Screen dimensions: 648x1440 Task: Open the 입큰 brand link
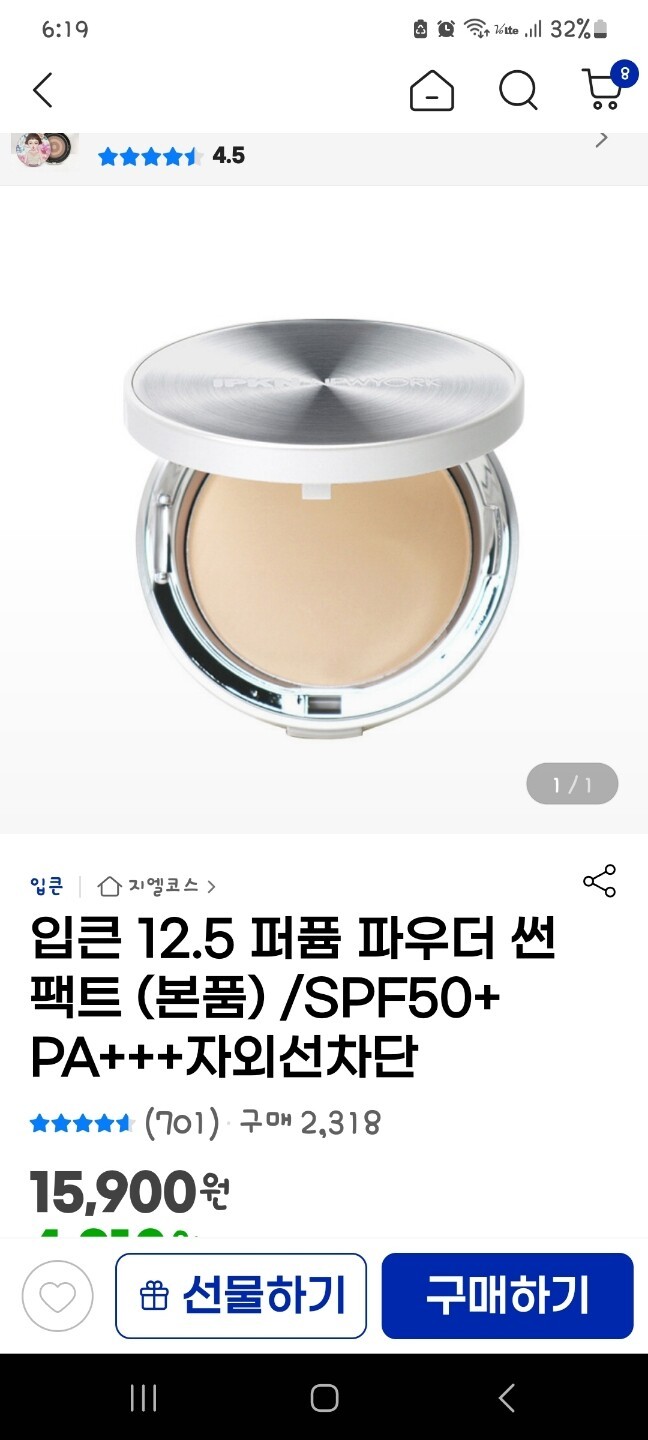click(47, 886)
